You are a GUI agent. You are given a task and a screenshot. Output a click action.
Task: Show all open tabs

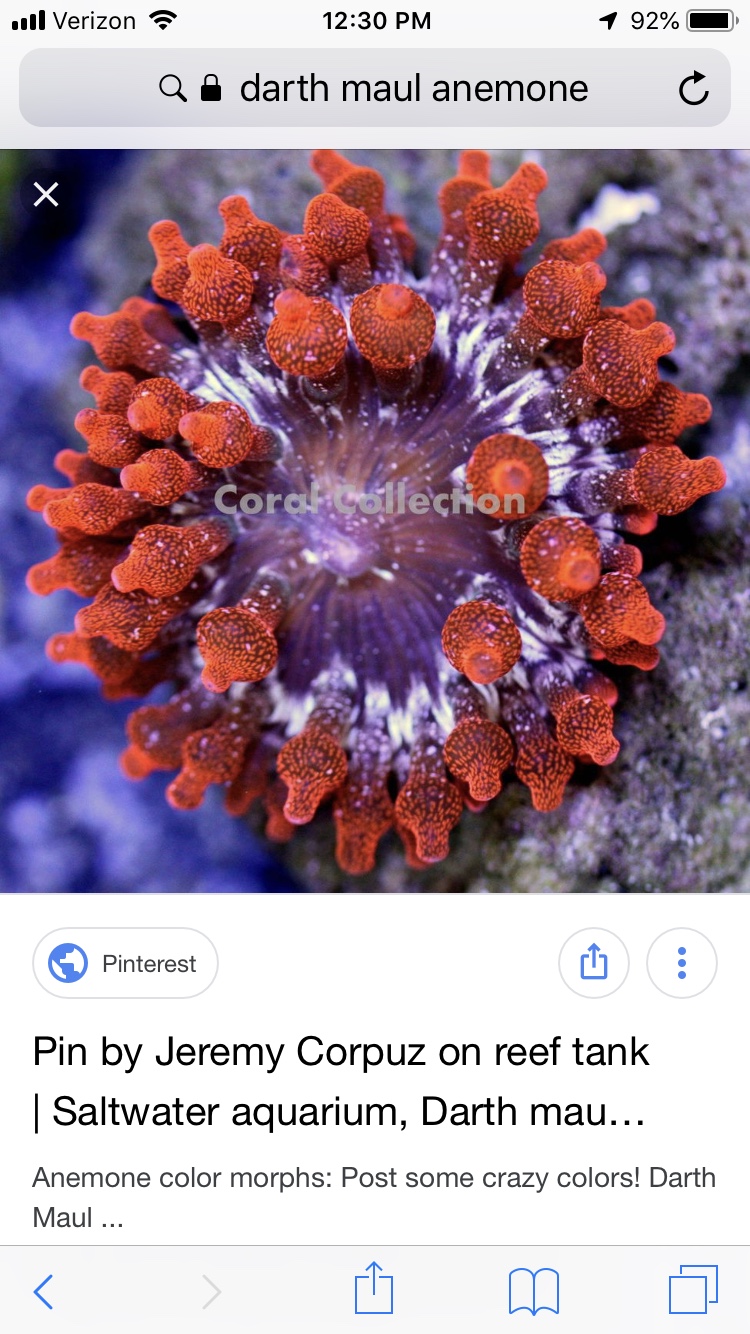pos(693,1290)
